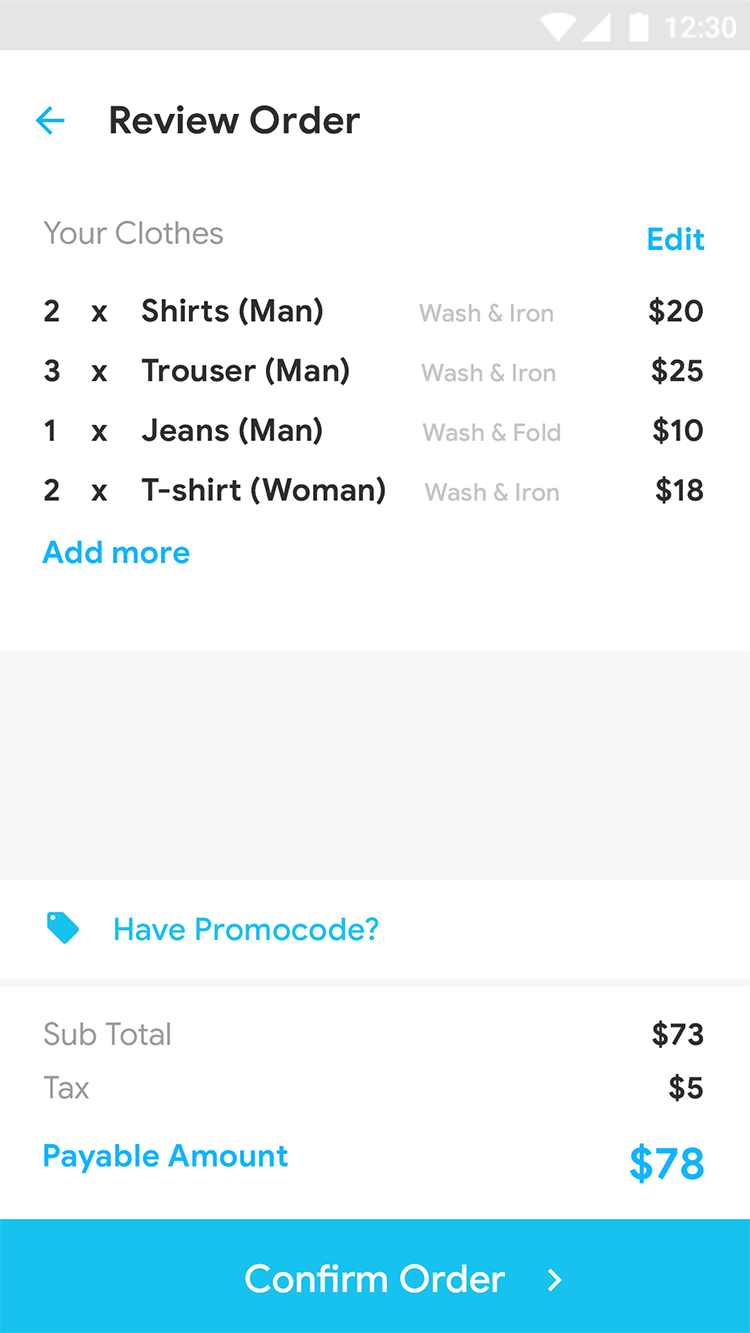The height and width of the screenshot is (1333, 750).
Task: Tap Add more to include another item
Action: pos(116,552)
